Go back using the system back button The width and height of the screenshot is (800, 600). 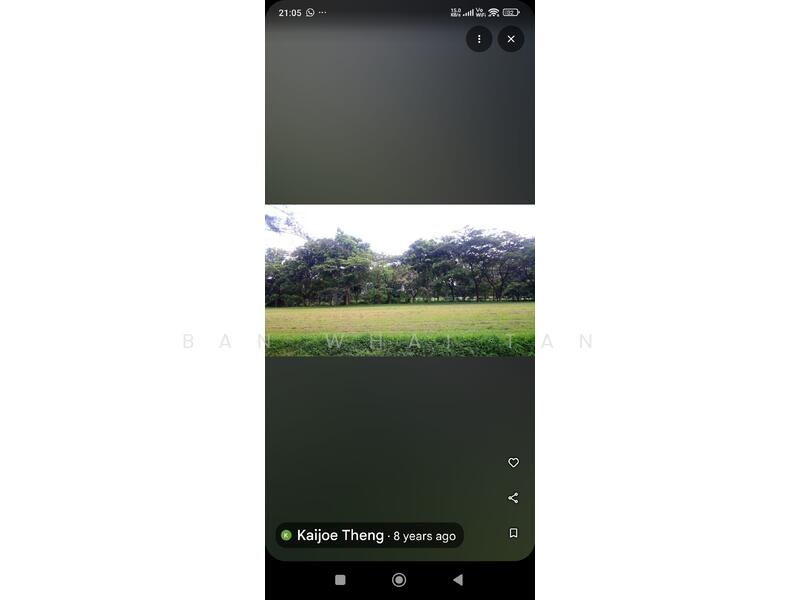click(458, 579)
